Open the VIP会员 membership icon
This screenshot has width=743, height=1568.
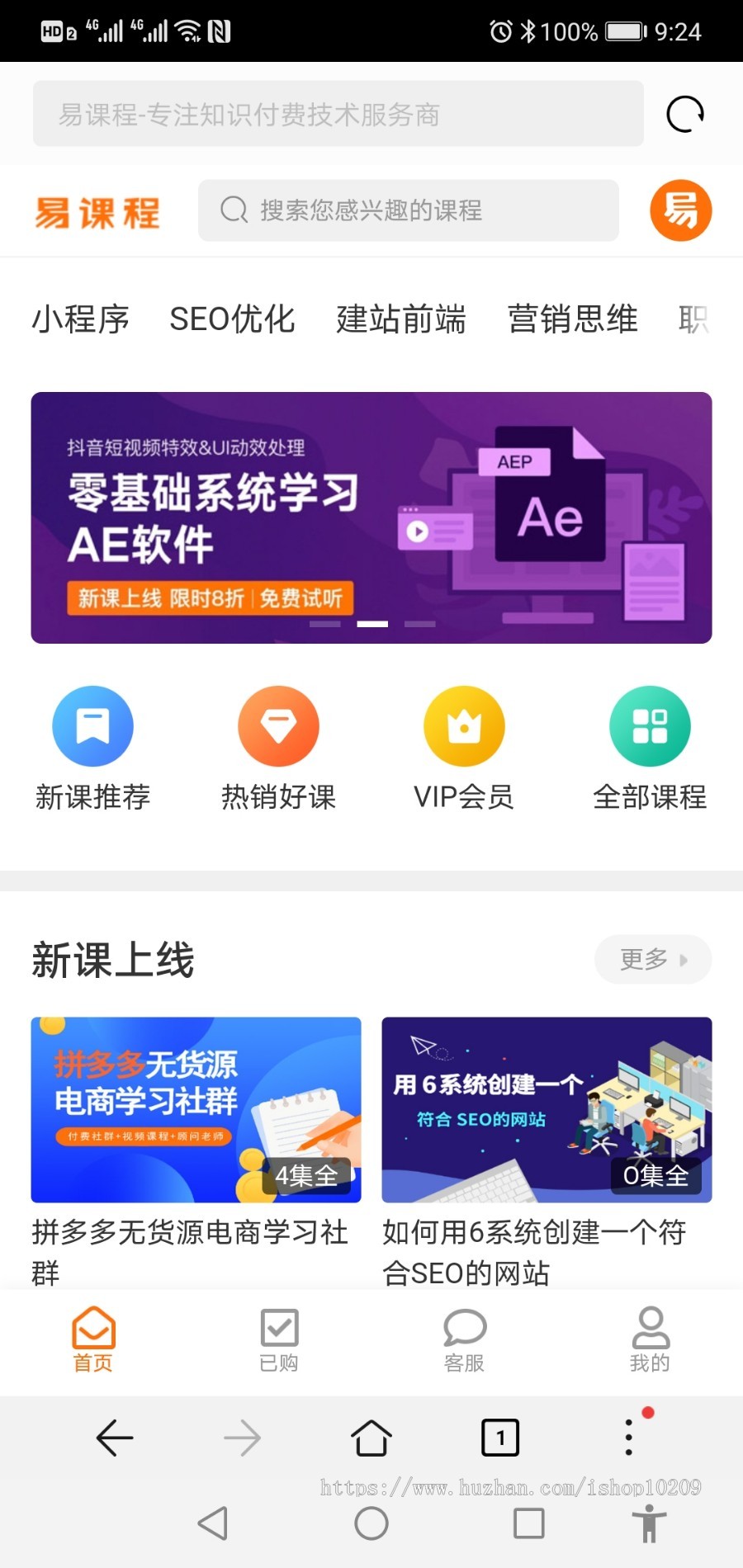[464, 726]
